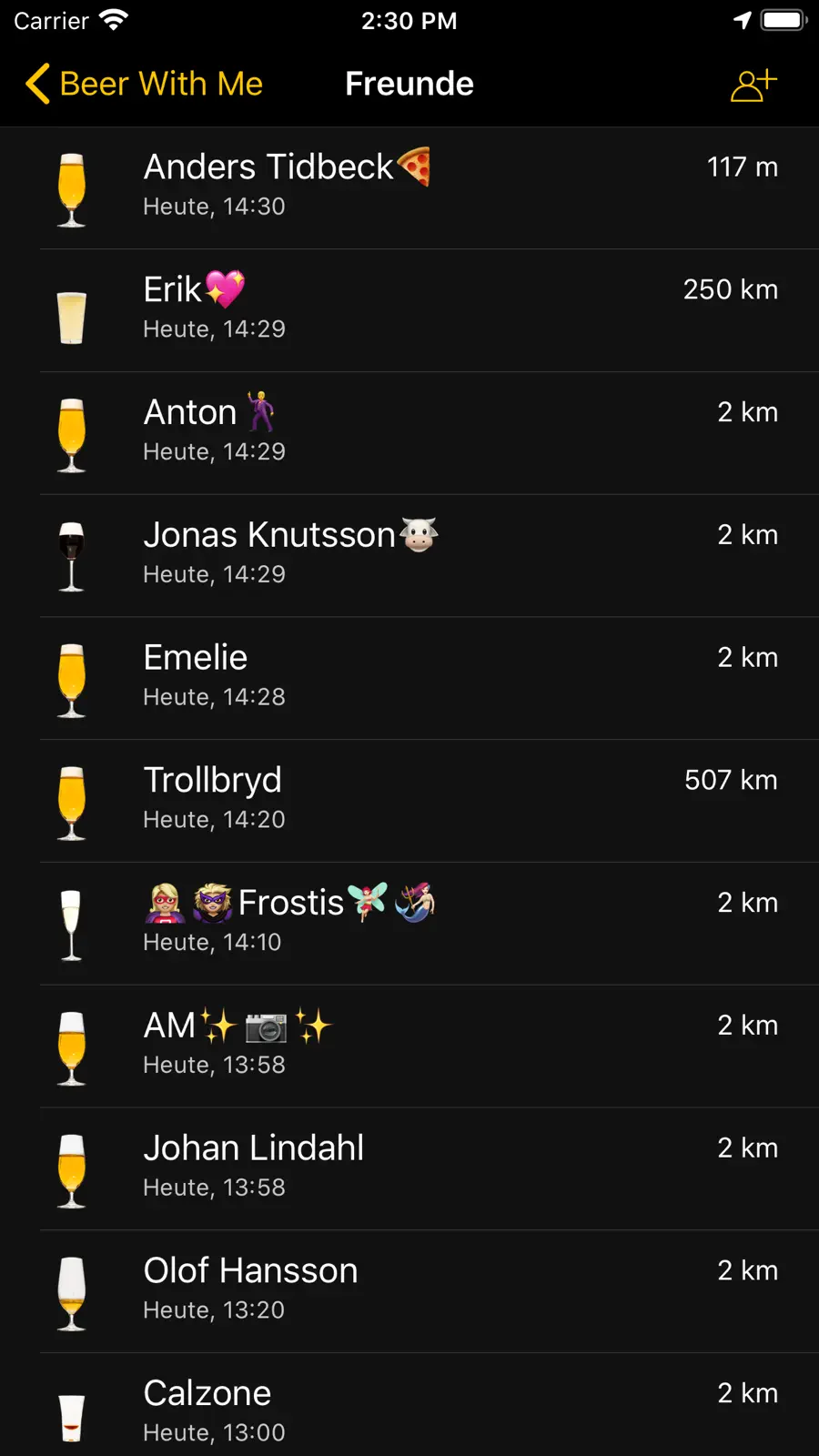Open Anders Tidbeck's entry
This screenshot has width=819, height=1456.
[x=409, y=188]
